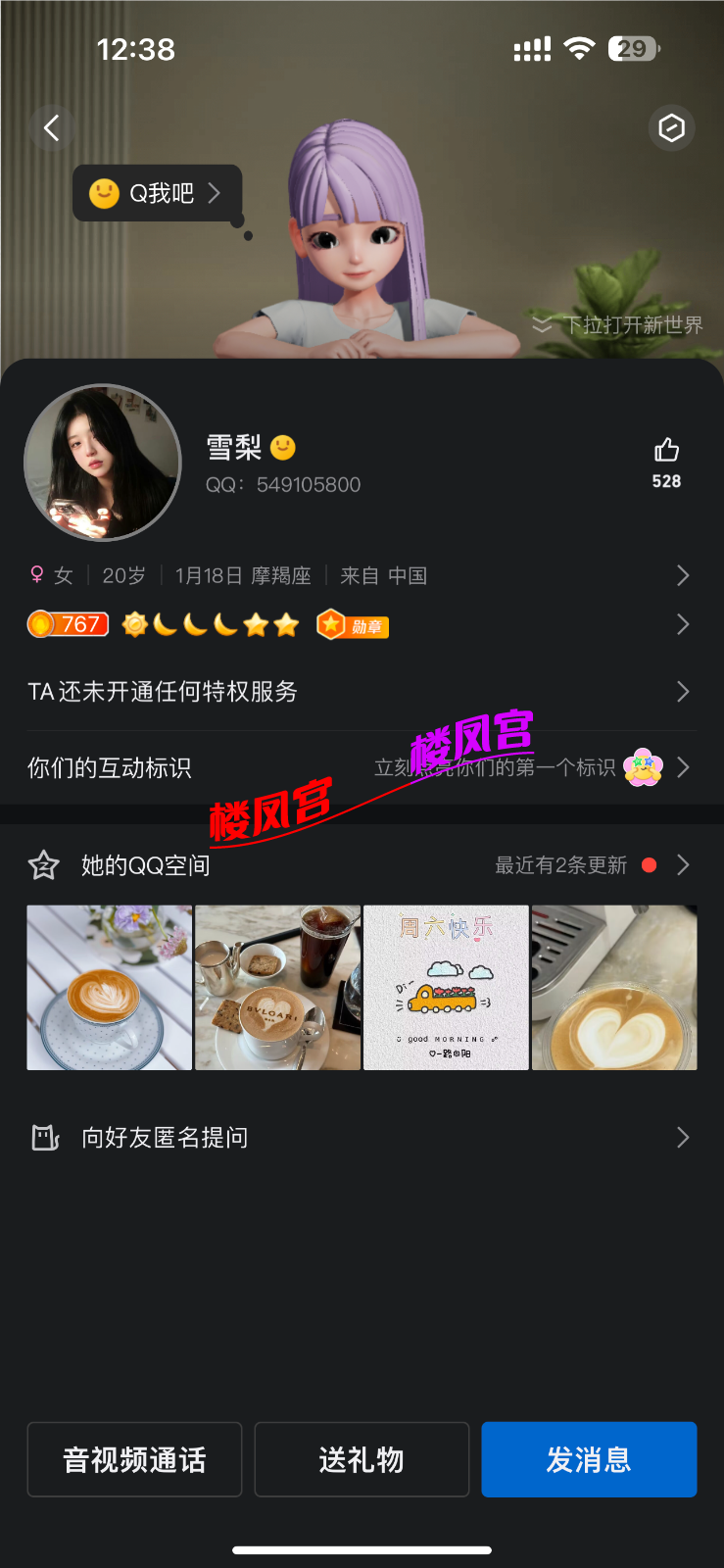The width and height of the screenshot is (724, 1568).
Task: Open the hexagon settings icon
Action: (x=671, y=127)
